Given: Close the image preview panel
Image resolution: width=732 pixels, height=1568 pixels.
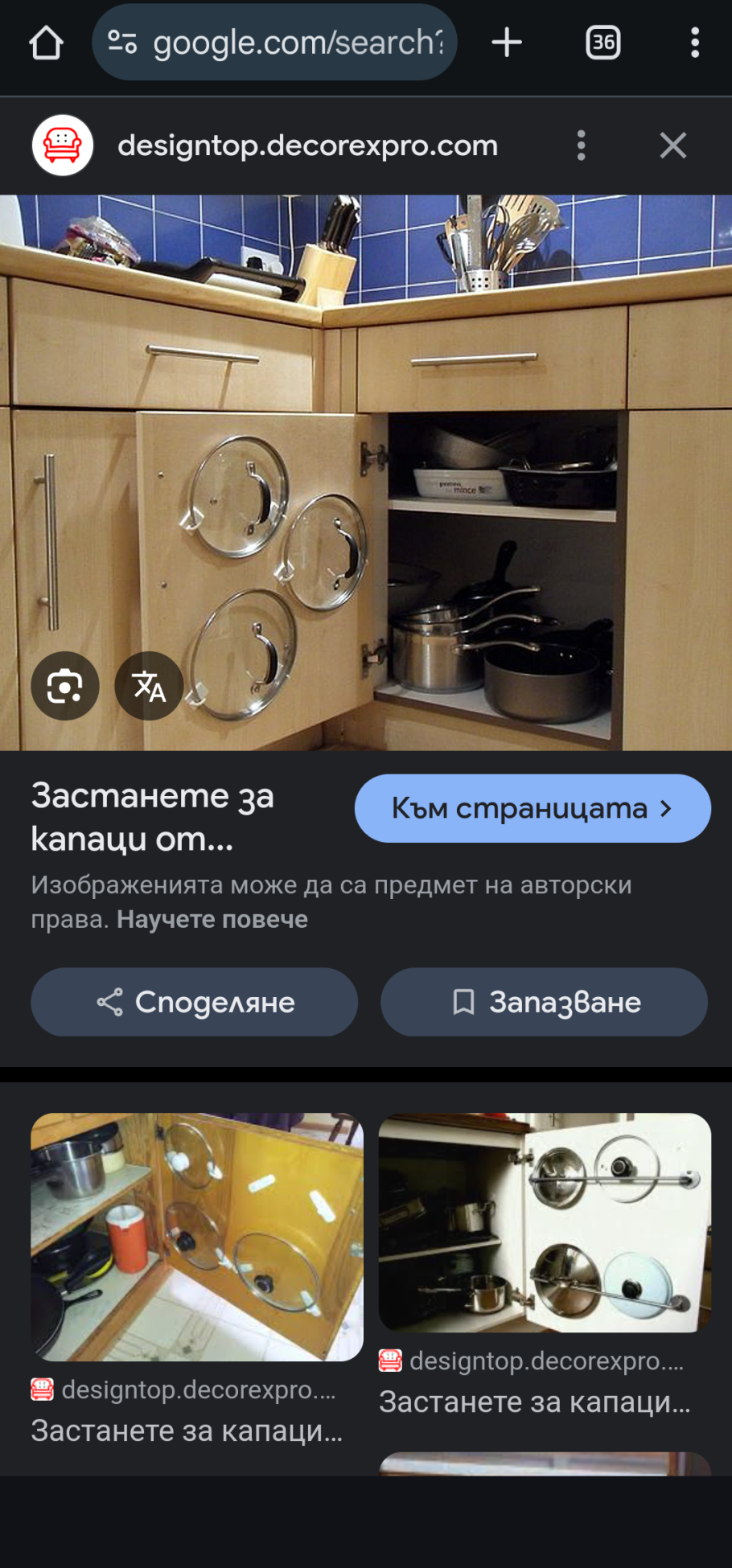Looking at the screenshot, I should click(672, 146).
